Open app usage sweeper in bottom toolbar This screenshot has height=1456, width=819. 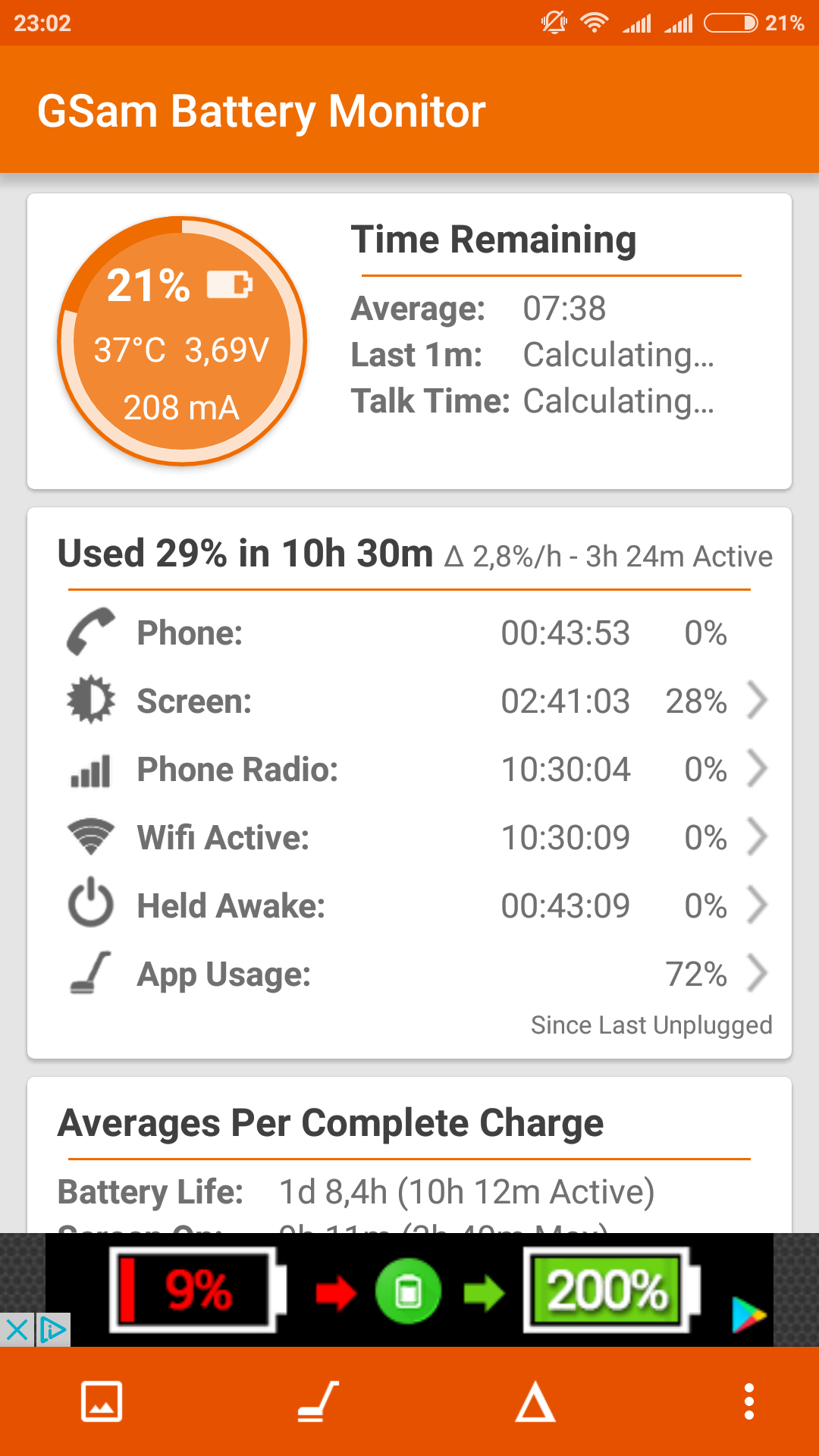318,1401
